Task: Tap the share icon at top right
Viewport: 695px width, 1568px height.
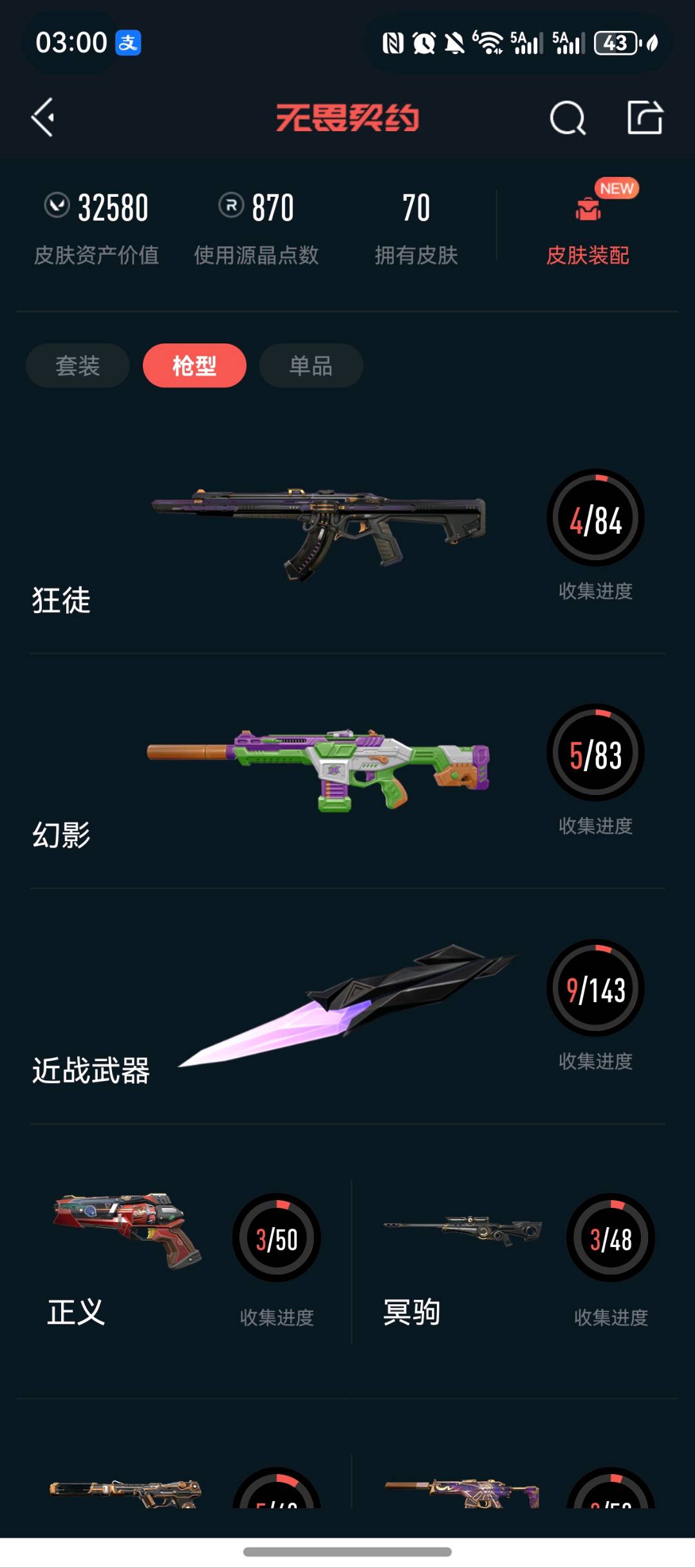Action: coord(645,117)
